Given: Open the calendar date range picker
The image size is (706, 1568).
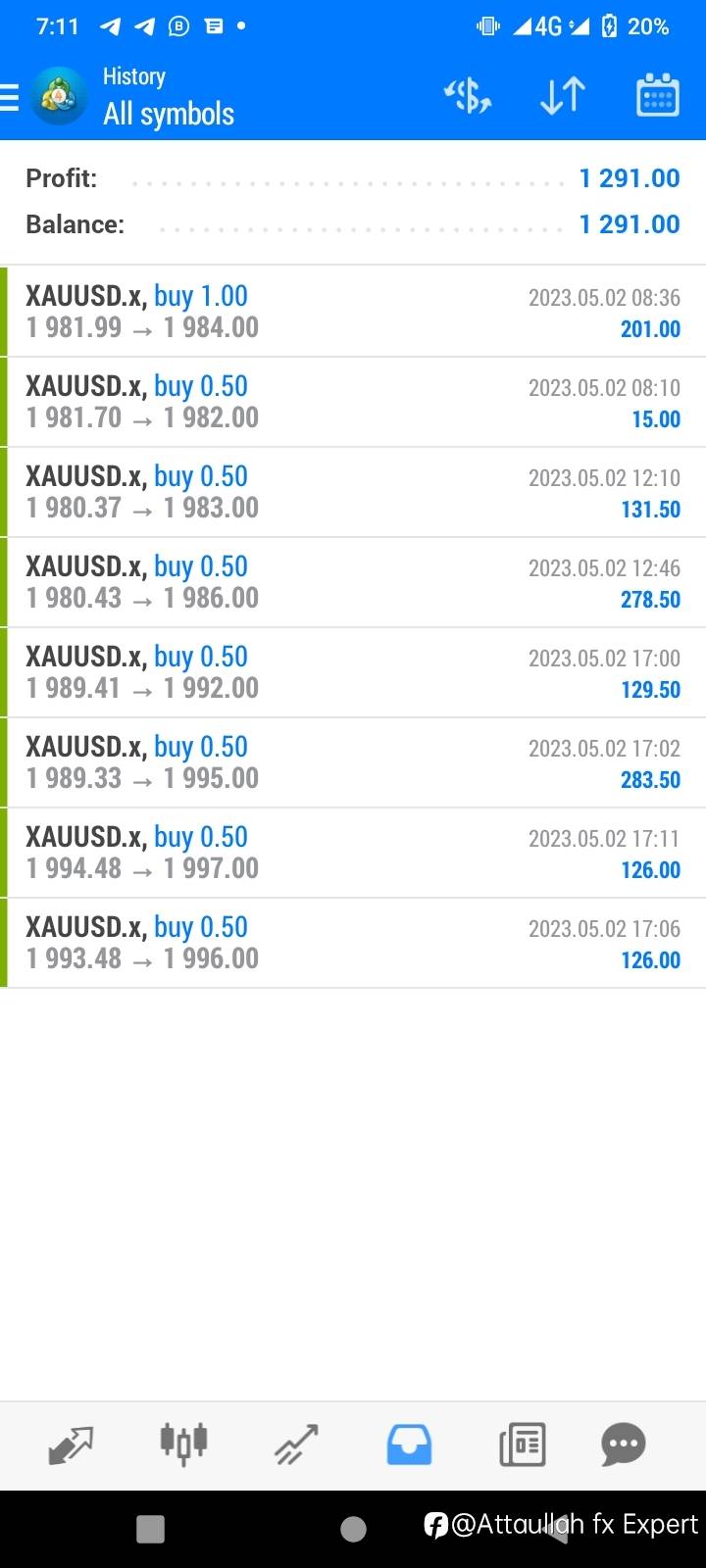Looking at the screenshot, I should point(657,96).
